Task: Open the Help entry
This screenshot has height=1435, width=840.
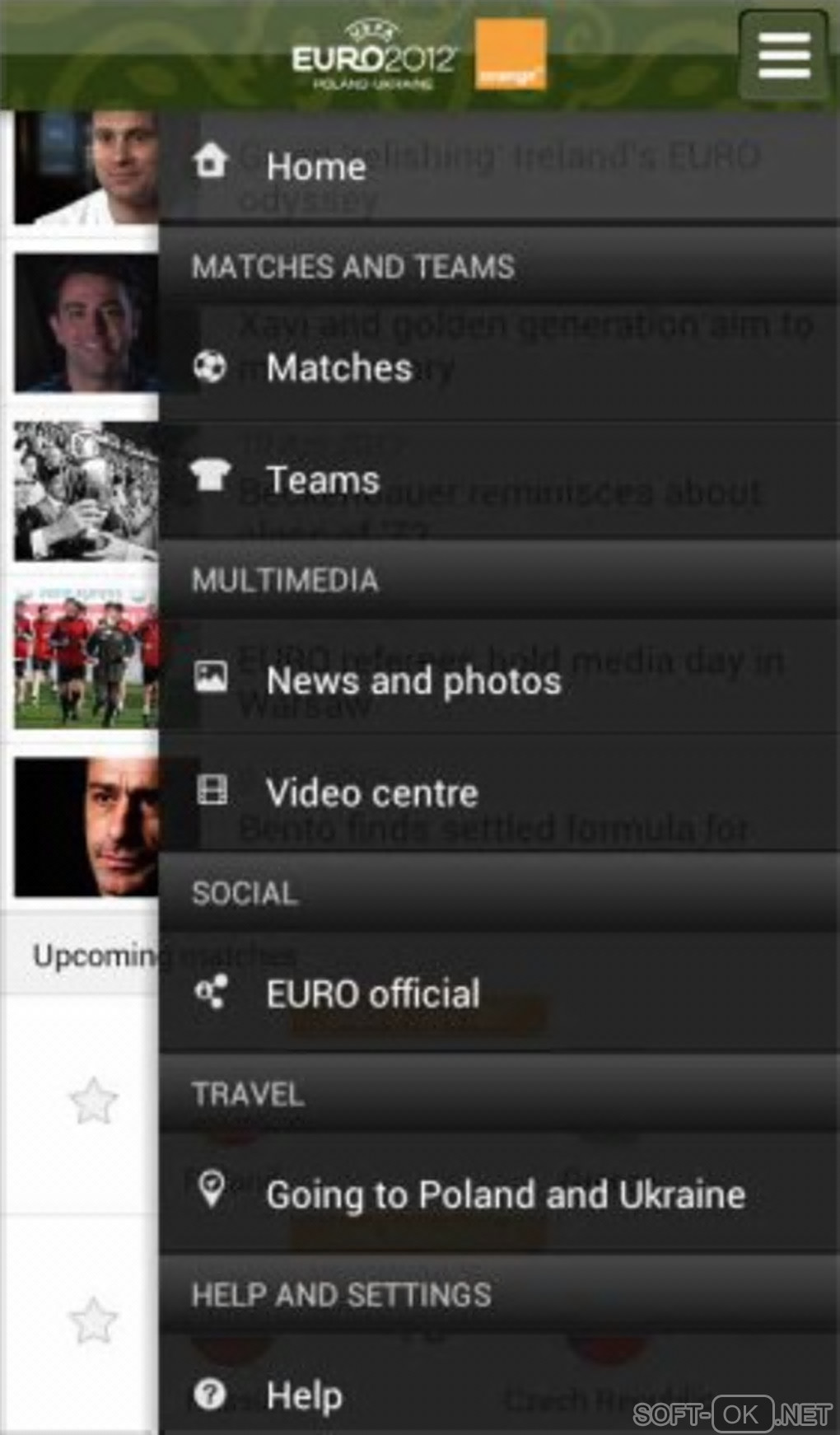Action: click(x=305, y=1395)
